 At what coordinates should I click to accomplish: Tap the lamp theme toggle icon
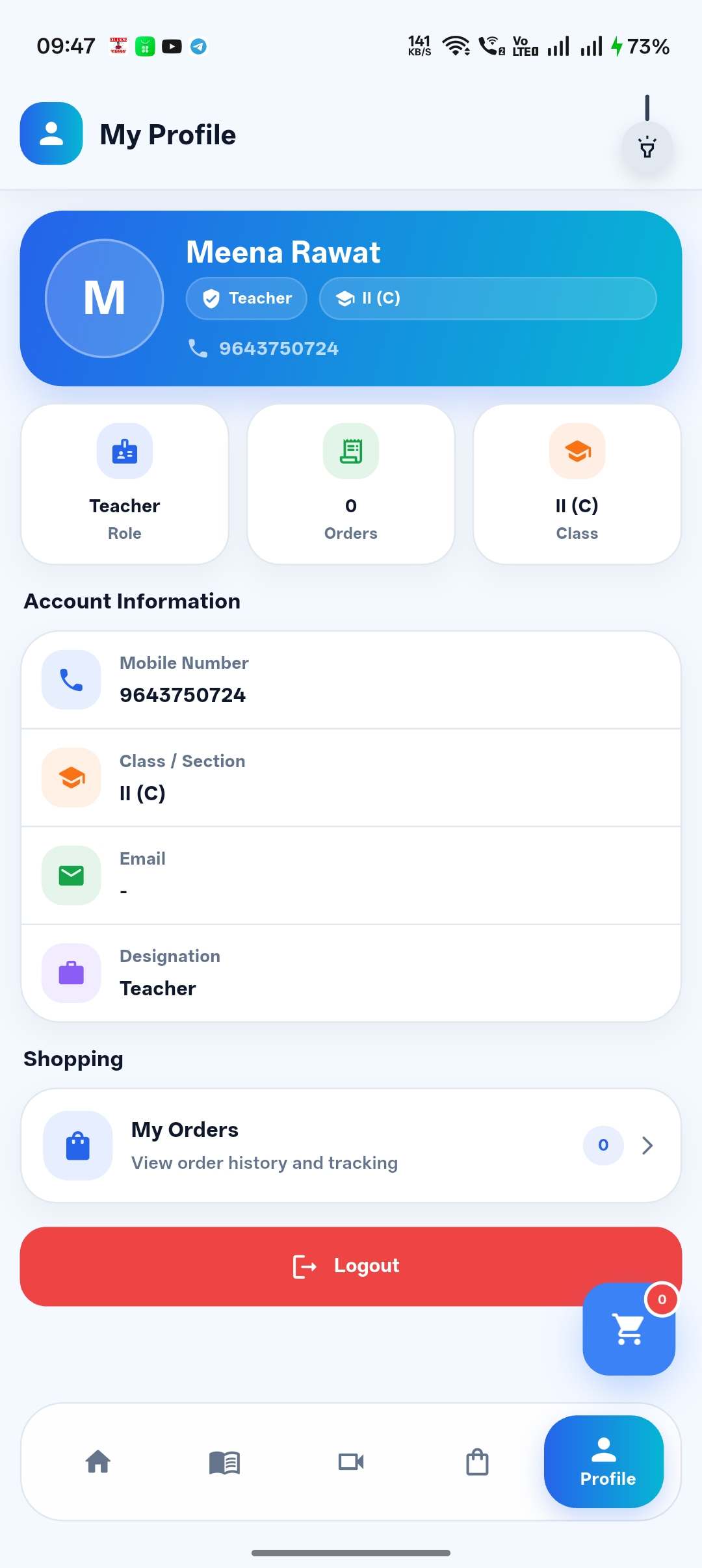(x=647, y=148)
